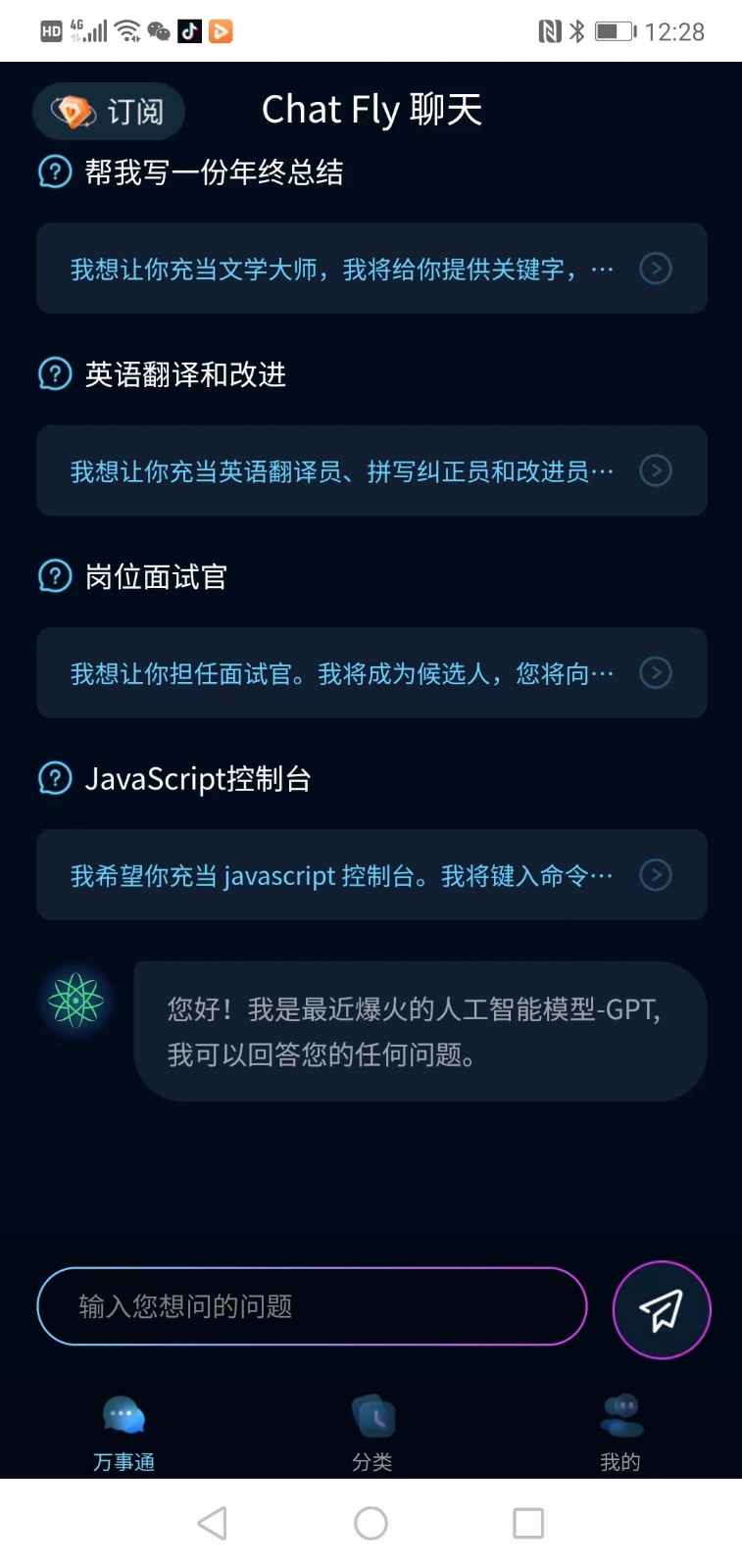The width and height of the screenshot is (742, 1568).
Task: Go to the system home screen
Action: (x=371, y=1523)
